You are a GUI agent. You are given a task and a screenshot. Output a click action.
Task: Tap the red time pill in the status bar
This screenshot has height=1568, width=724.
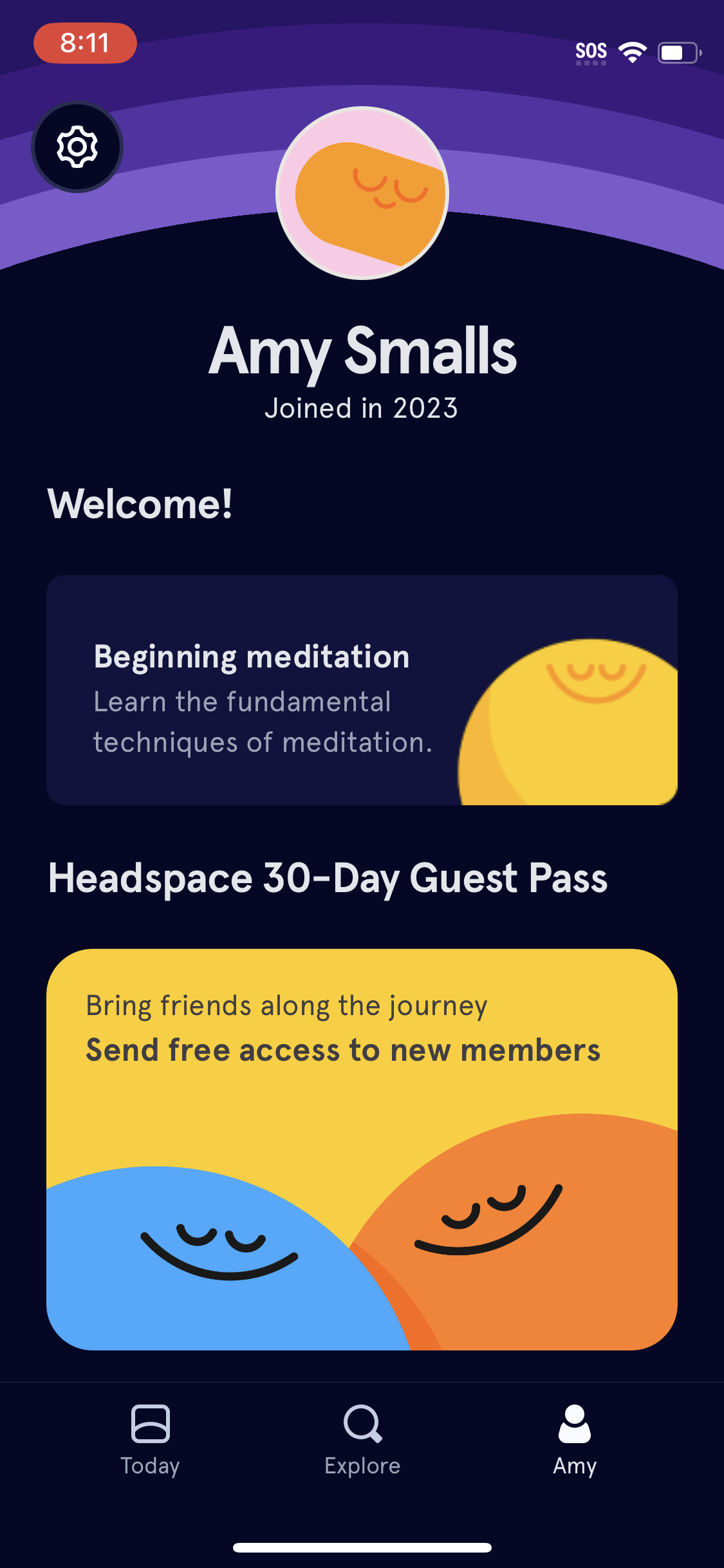(x=84, y=42)
